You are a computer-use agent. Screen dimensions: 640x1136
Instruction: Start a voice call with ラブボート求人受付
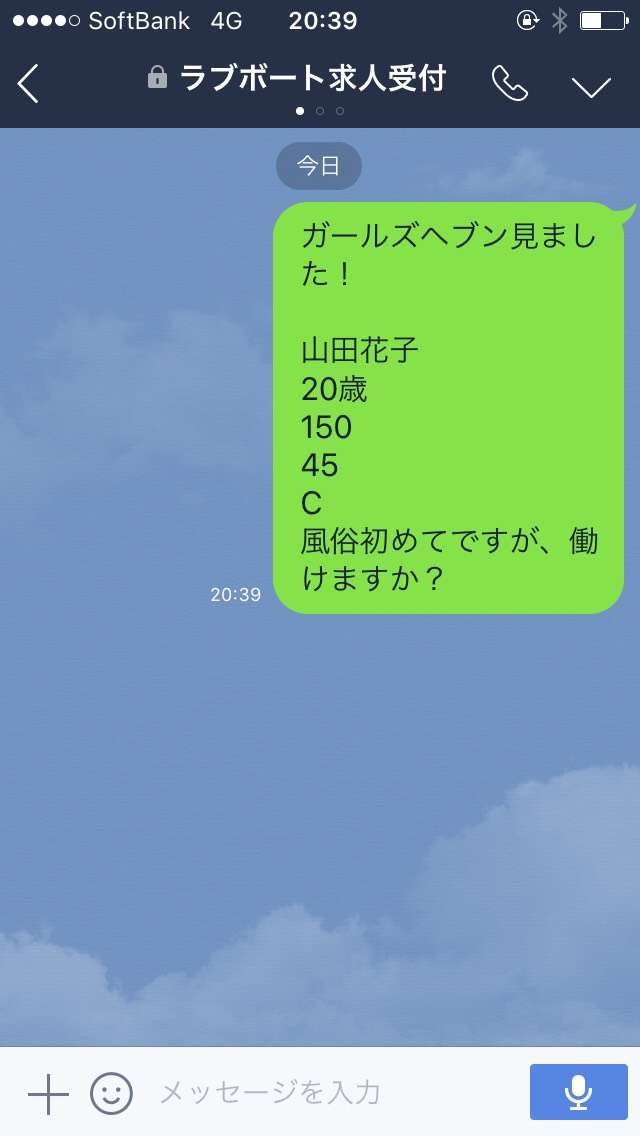point(510,83)
